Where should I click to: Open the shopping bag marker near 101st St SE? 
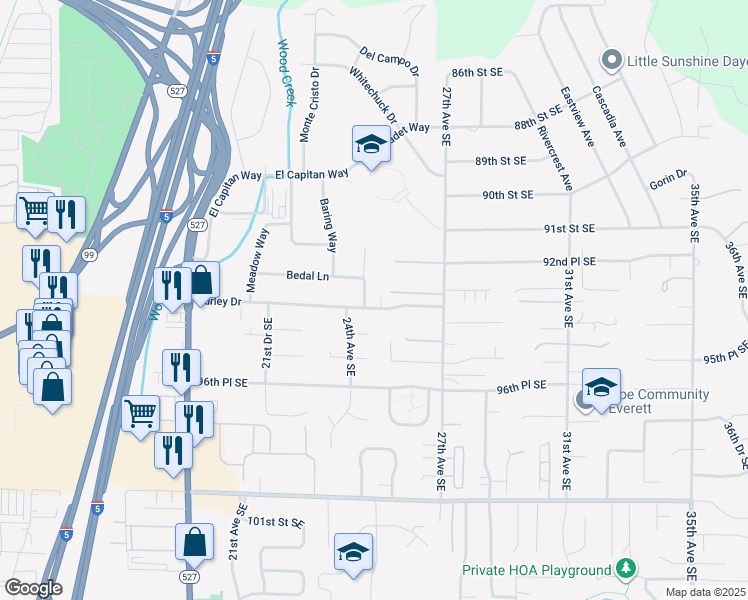[195, 543]
